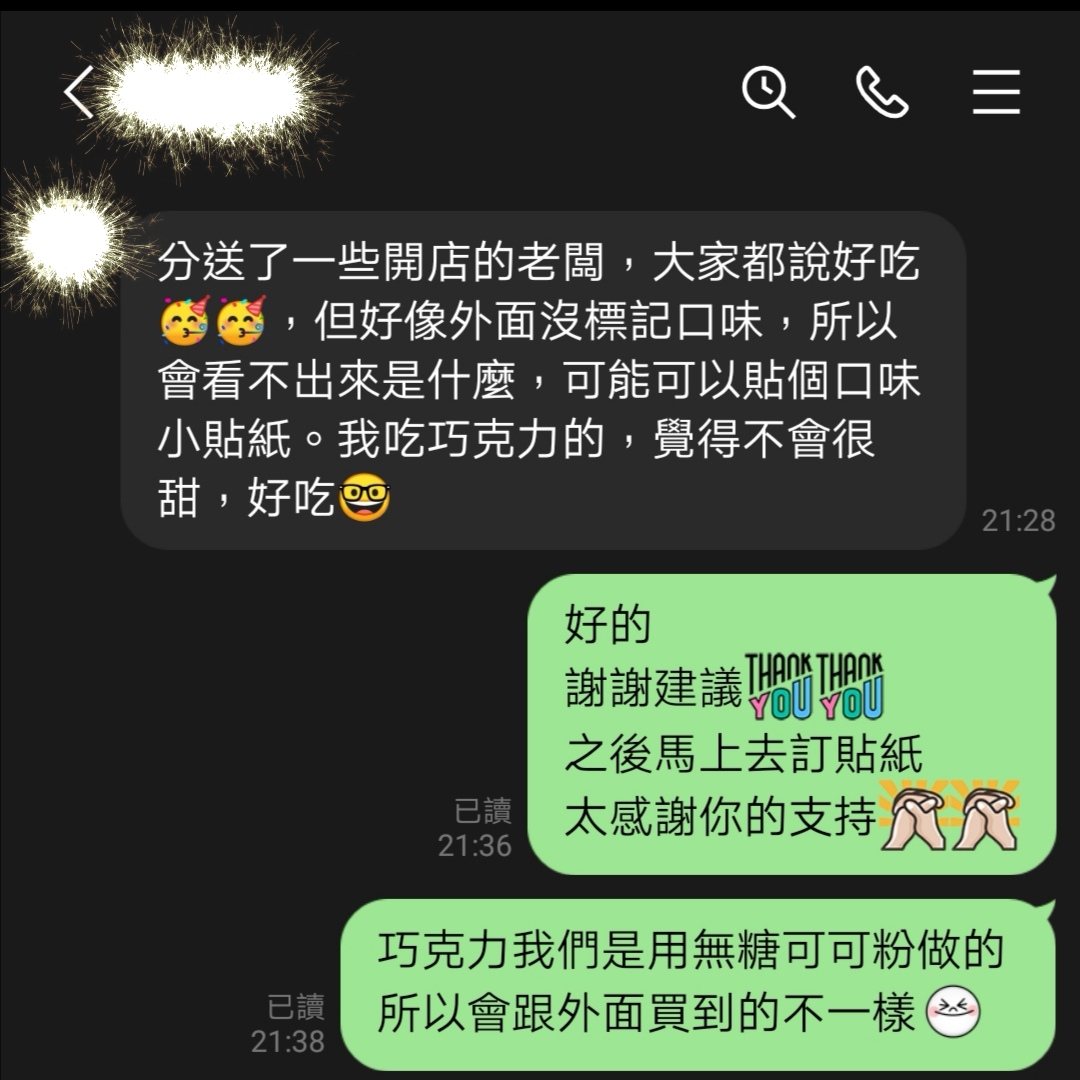The width and height of the screenshot is (1080, 1080).
Task: Go back to the chat list
Action: (78, 94)
